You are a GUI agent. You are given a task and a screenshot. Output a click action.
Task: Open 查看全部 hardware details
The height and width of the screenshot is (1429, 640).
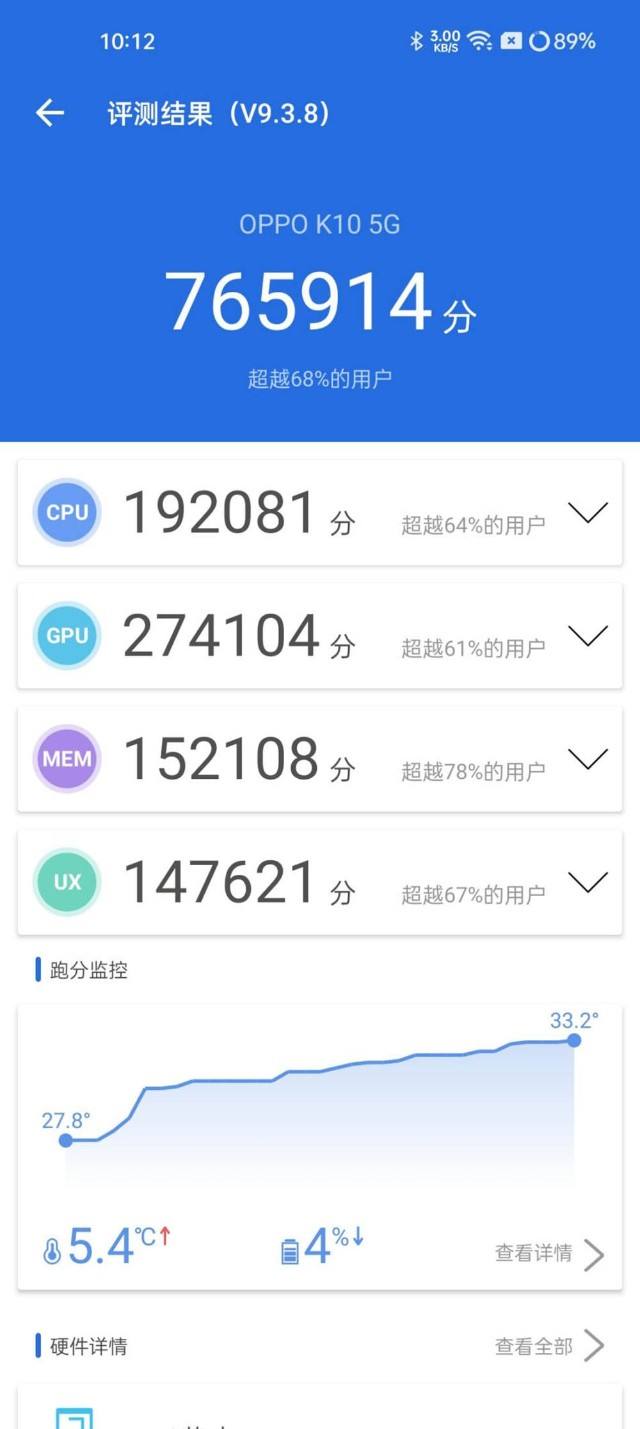point(548,1346)
